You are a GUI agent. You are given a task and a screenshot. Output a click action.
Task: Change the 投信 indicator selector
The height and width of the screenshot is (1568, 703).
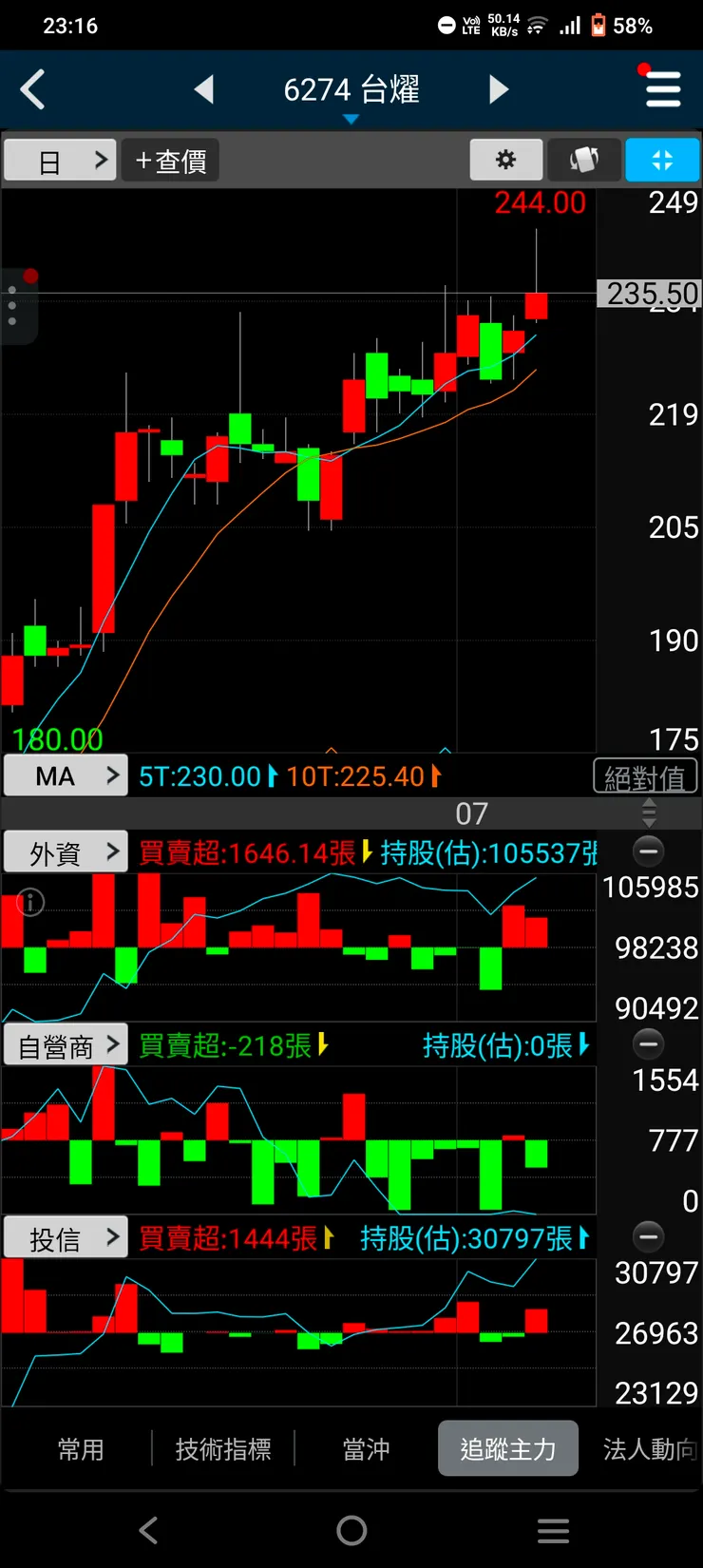(66, 1238)
